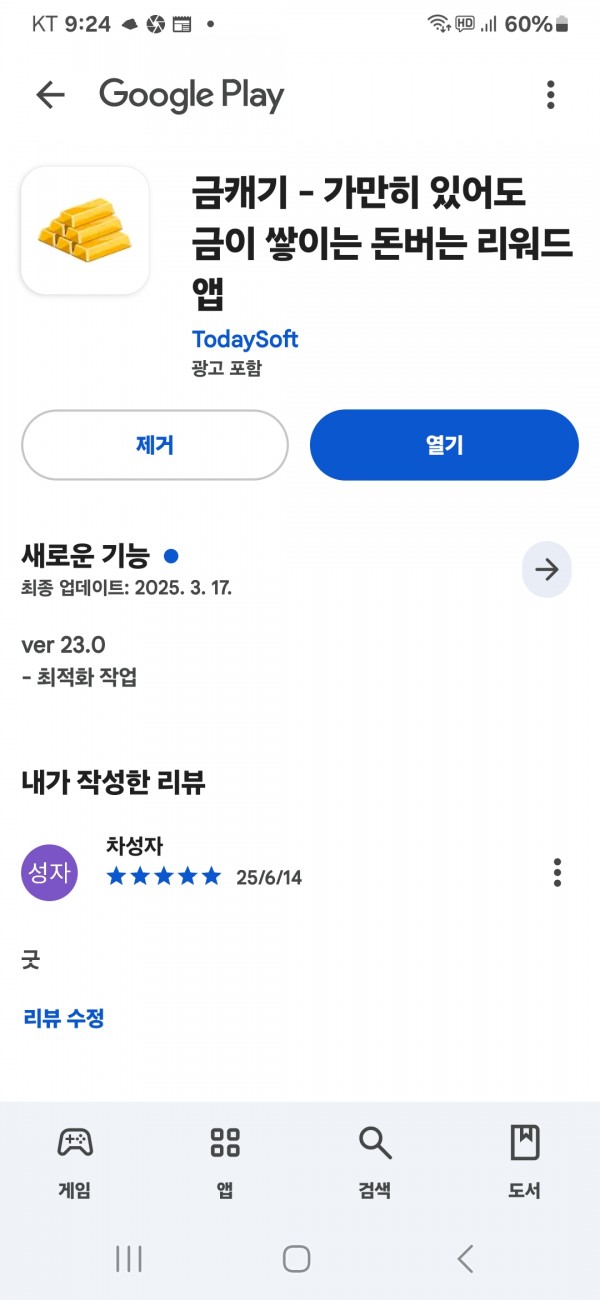Tap 열기 to open the app
Image resolution: width=600 pixels, height=1300 pixels.
[x=444, y=445]
